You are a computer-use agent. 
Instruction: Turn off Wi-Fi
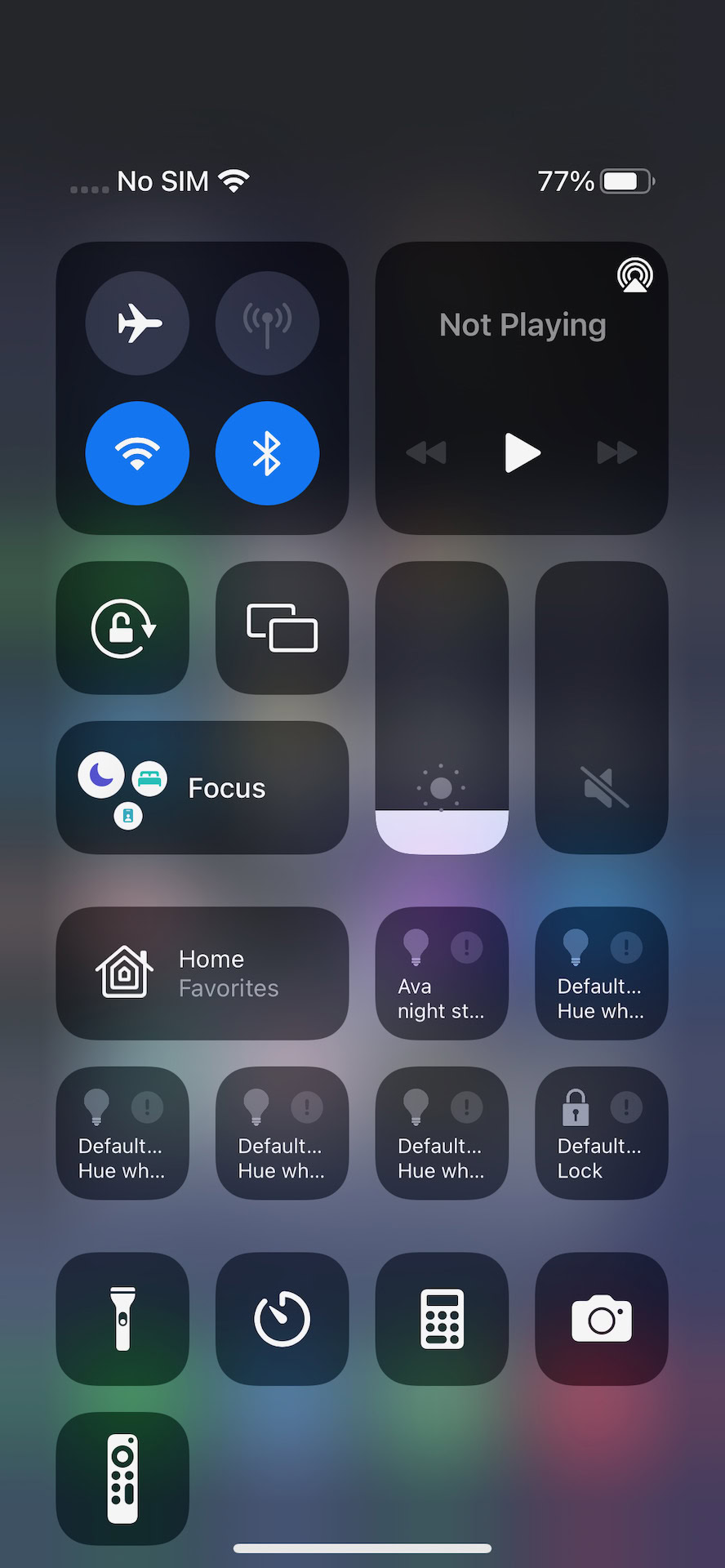coord(137,453)
